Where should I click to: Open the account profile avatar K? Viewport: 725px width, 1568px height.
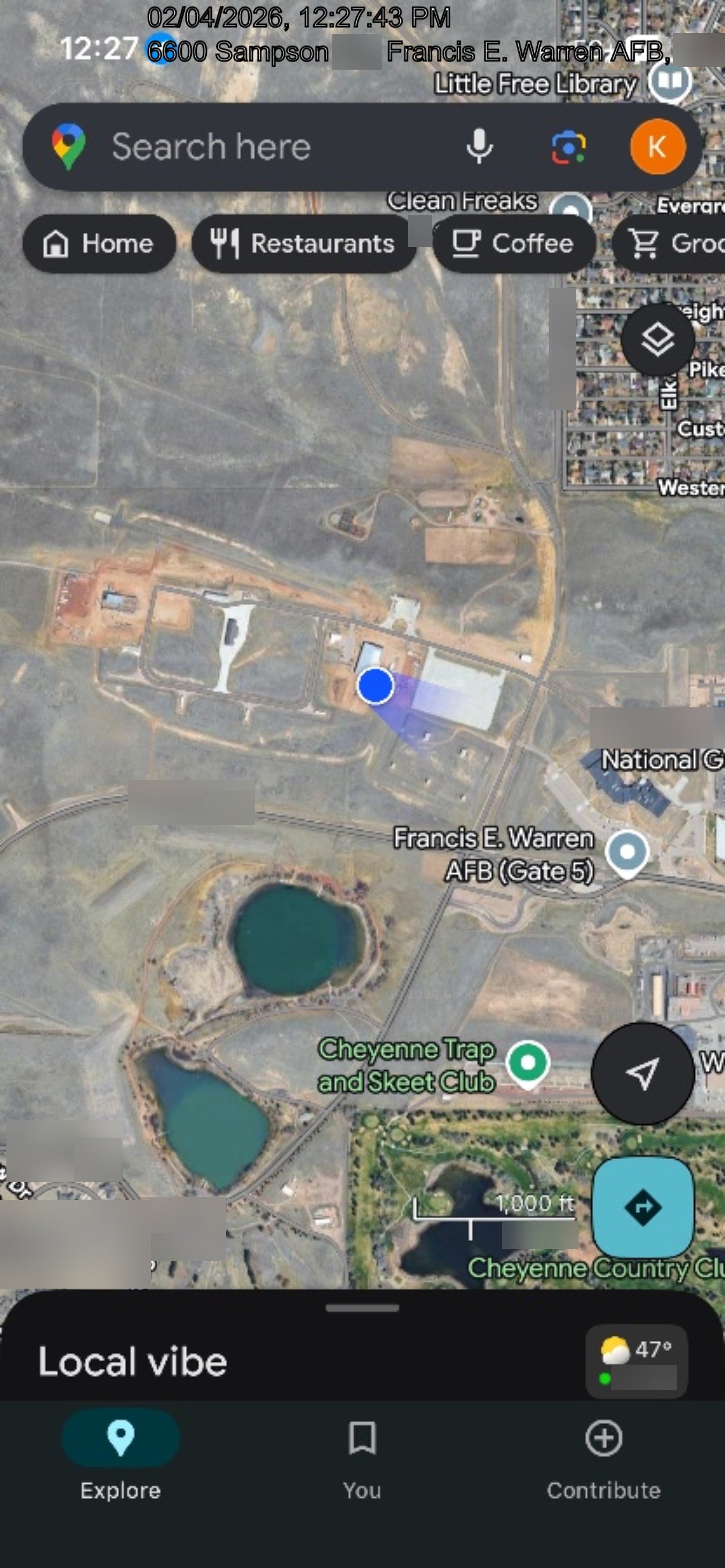pos(658,147)
